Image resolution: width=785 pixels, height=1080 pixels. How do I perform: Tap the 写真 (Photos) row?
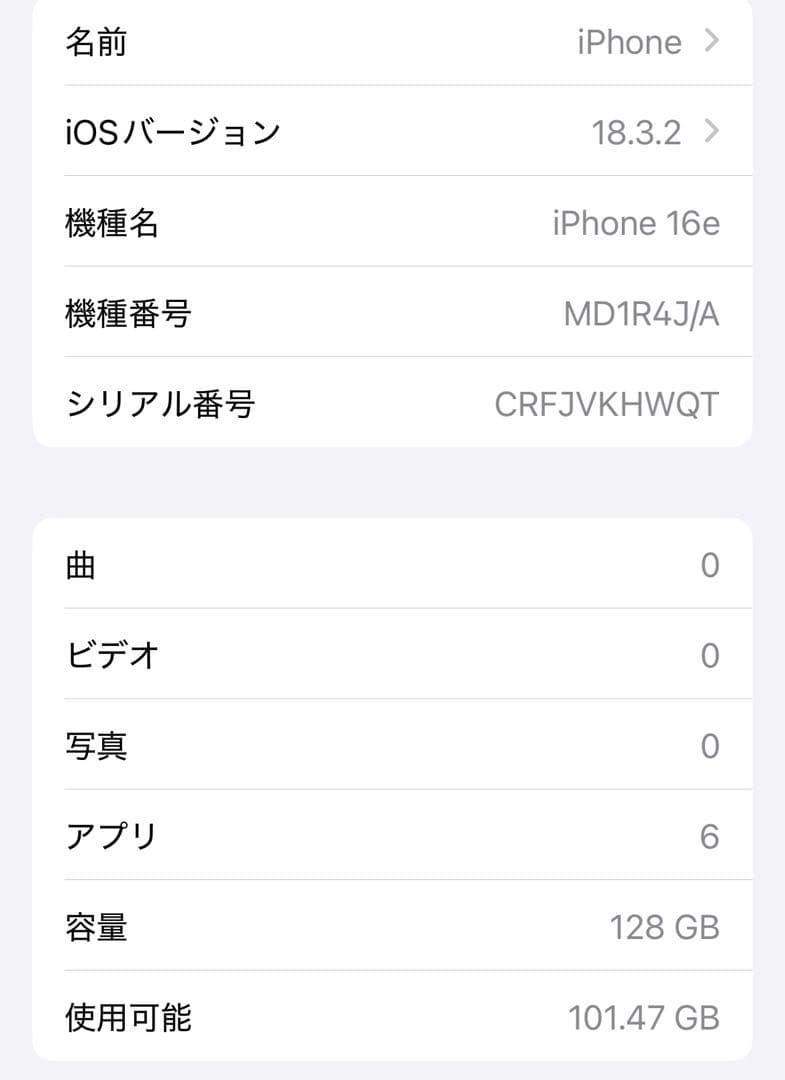pos(392,745)
